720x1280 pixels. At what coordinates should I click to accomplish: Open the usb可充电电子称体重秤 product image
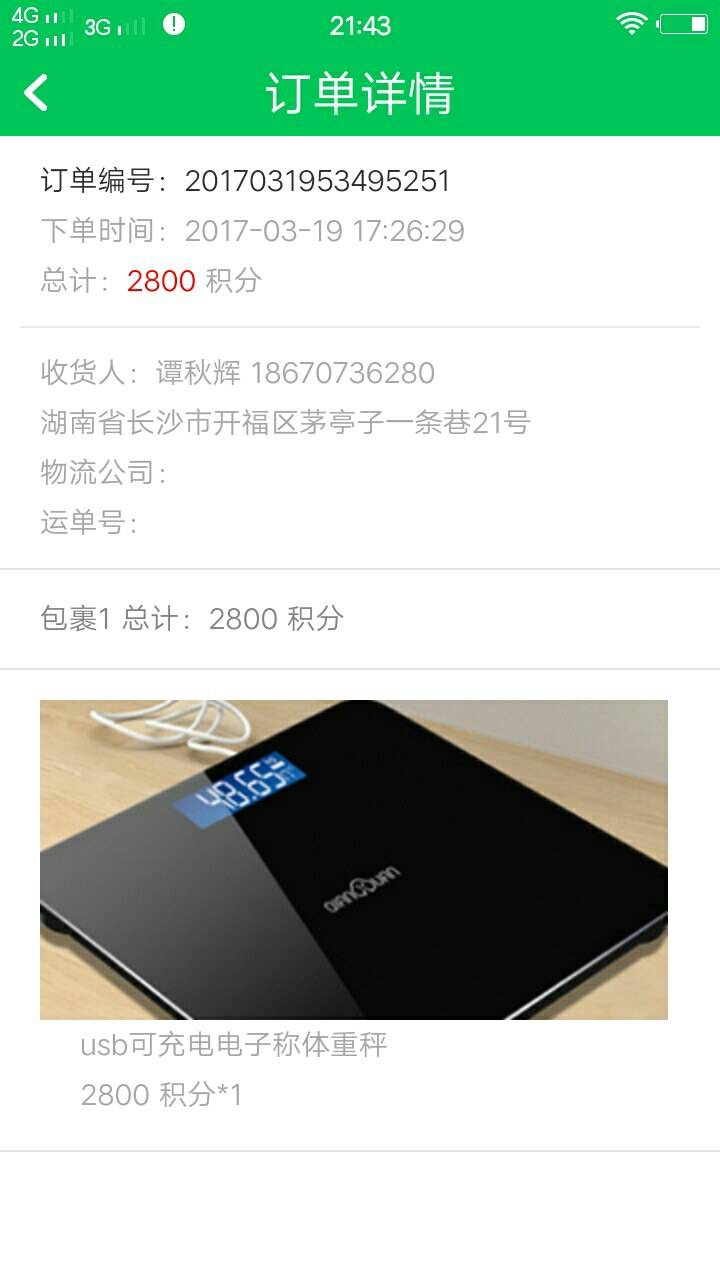(354, 860)
